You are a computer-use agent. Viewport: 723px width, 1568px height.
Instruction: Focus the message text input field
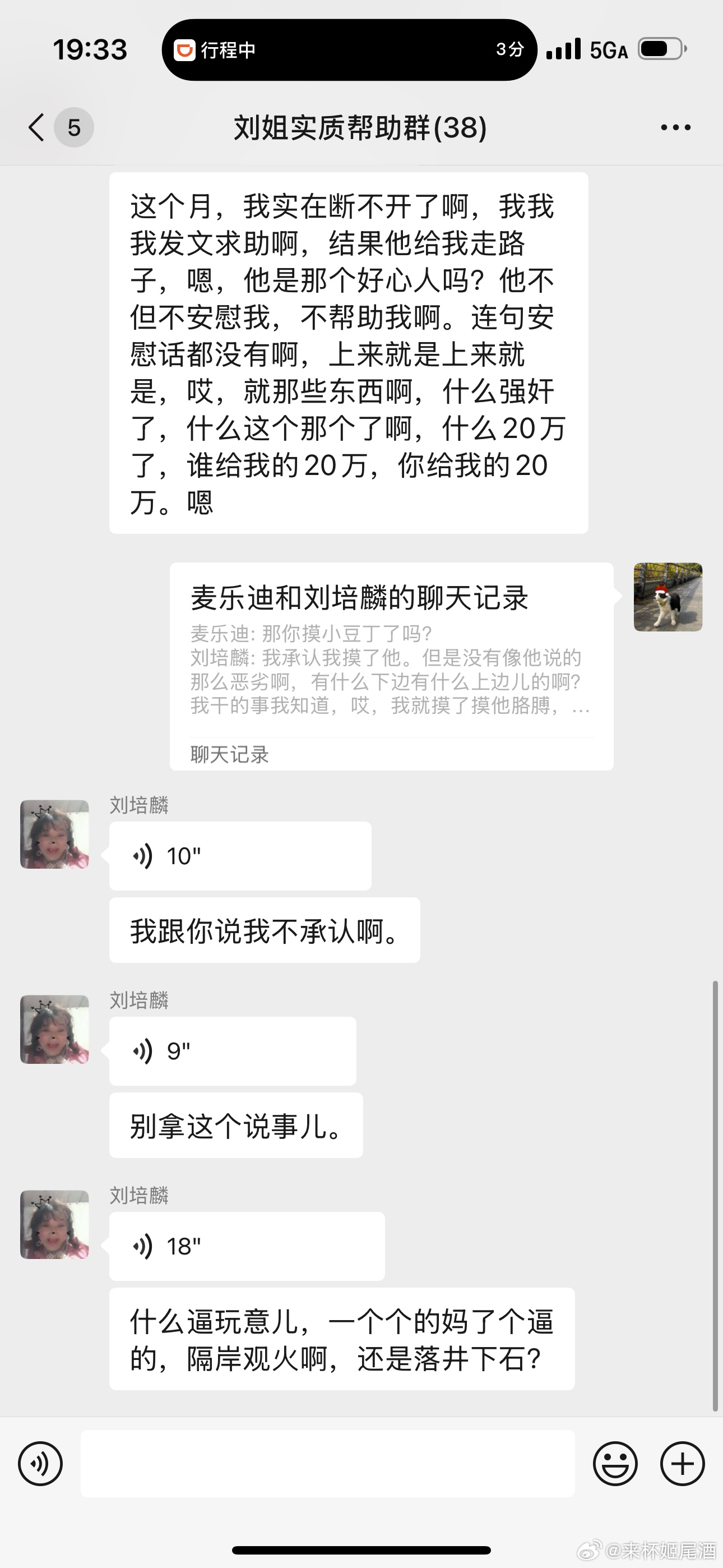click(x=327, y=1463)
